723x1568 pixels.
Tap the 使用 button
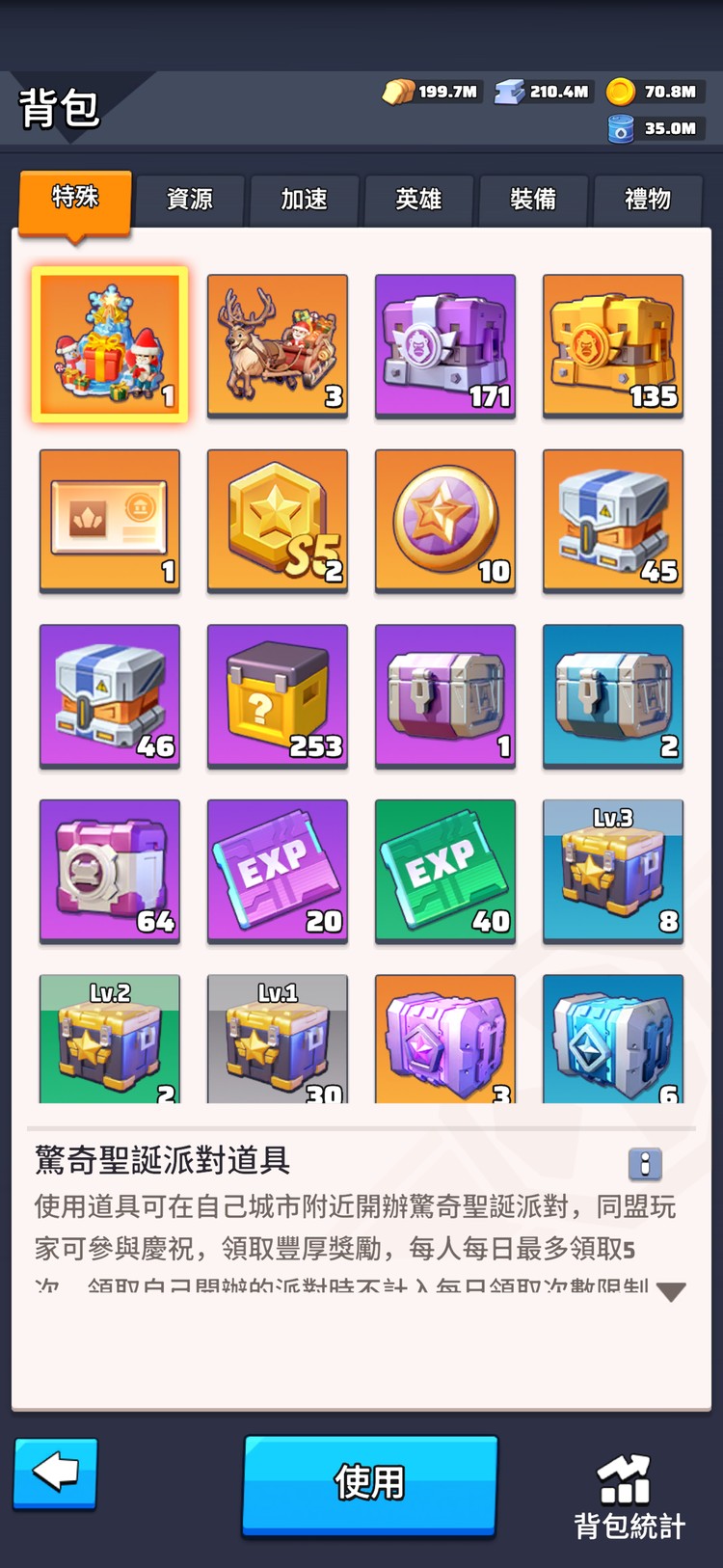[369, 1482]
